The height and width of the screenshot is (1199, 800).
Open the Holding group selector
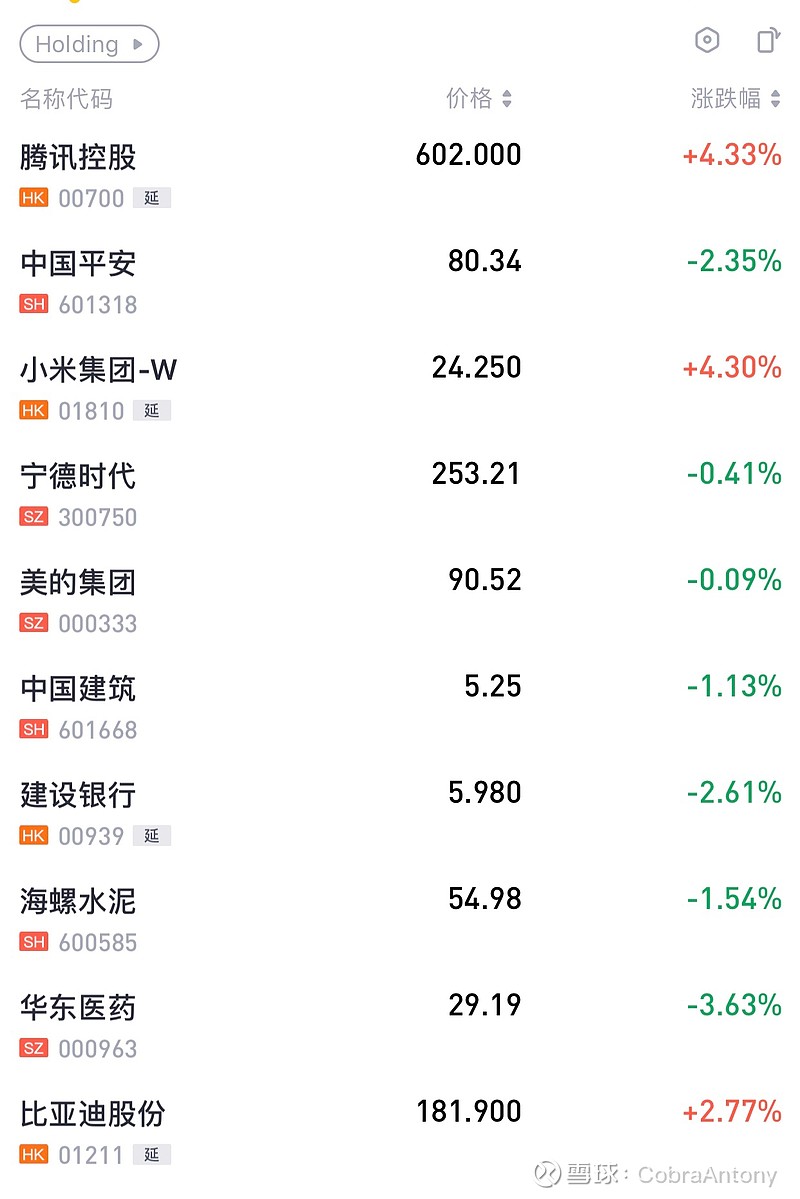tap(89, 44)
